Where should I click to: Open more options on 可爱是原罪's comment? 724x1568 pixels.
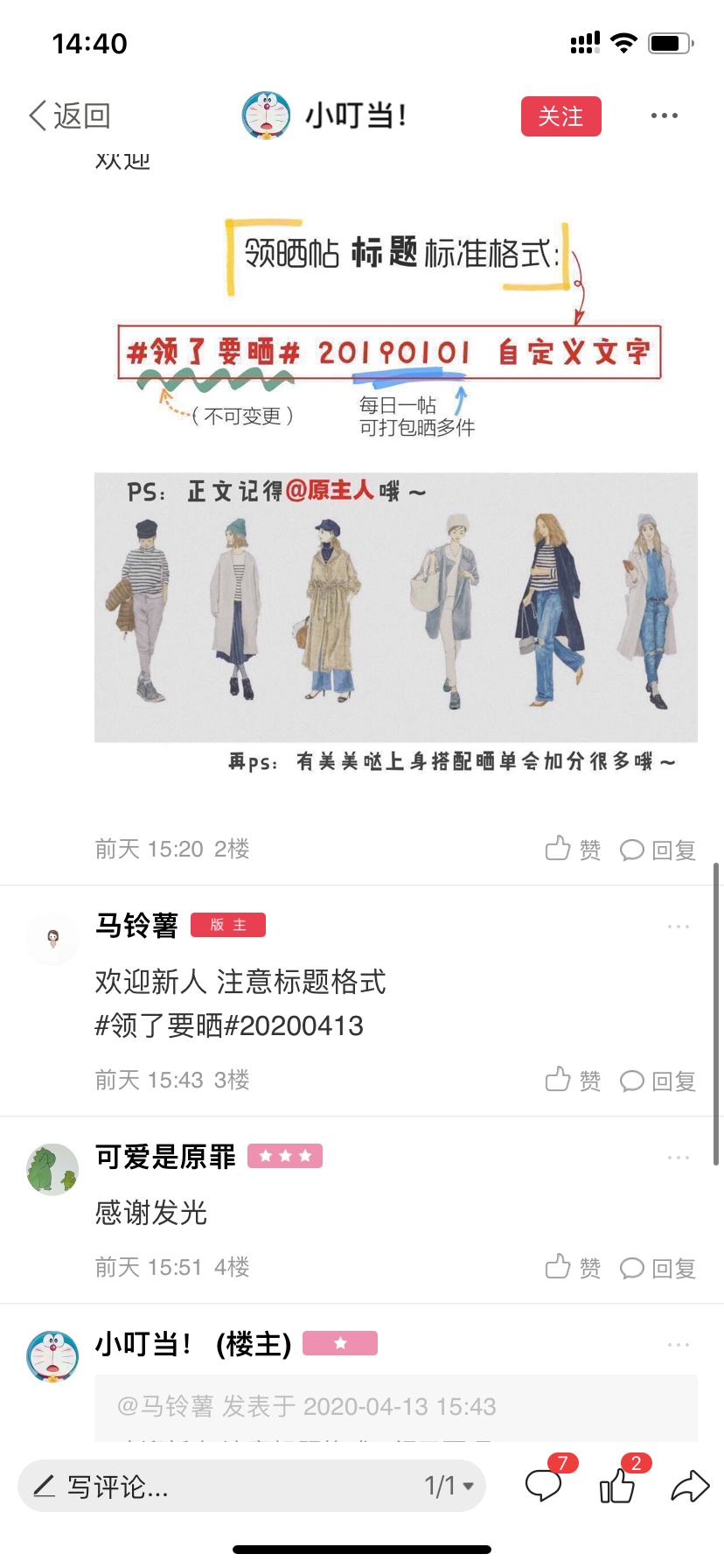click(679, 1157)
